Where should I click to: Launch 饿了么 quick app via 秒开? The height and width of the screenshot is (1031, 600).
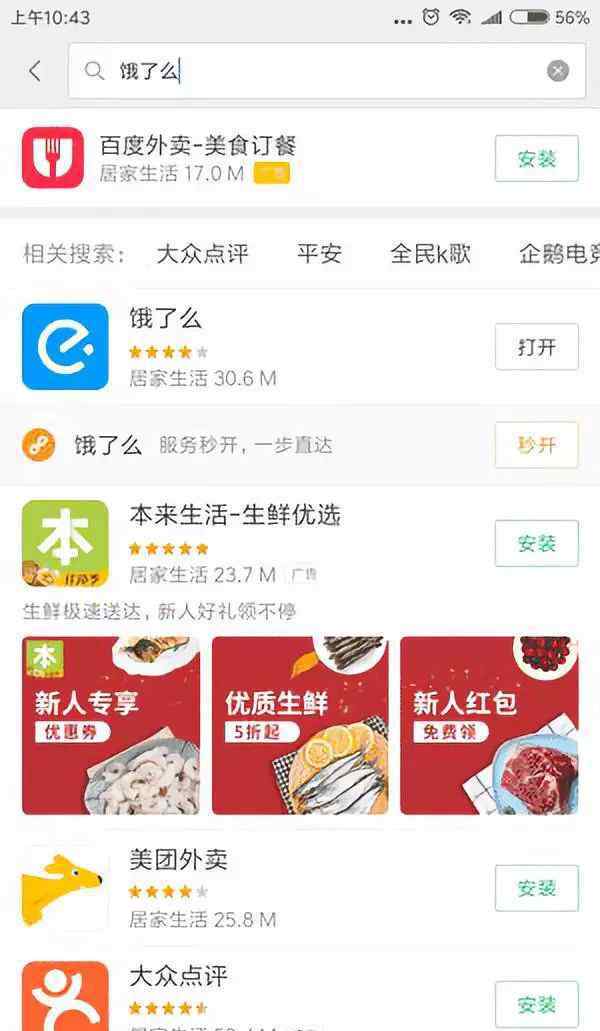pos(536,445)
